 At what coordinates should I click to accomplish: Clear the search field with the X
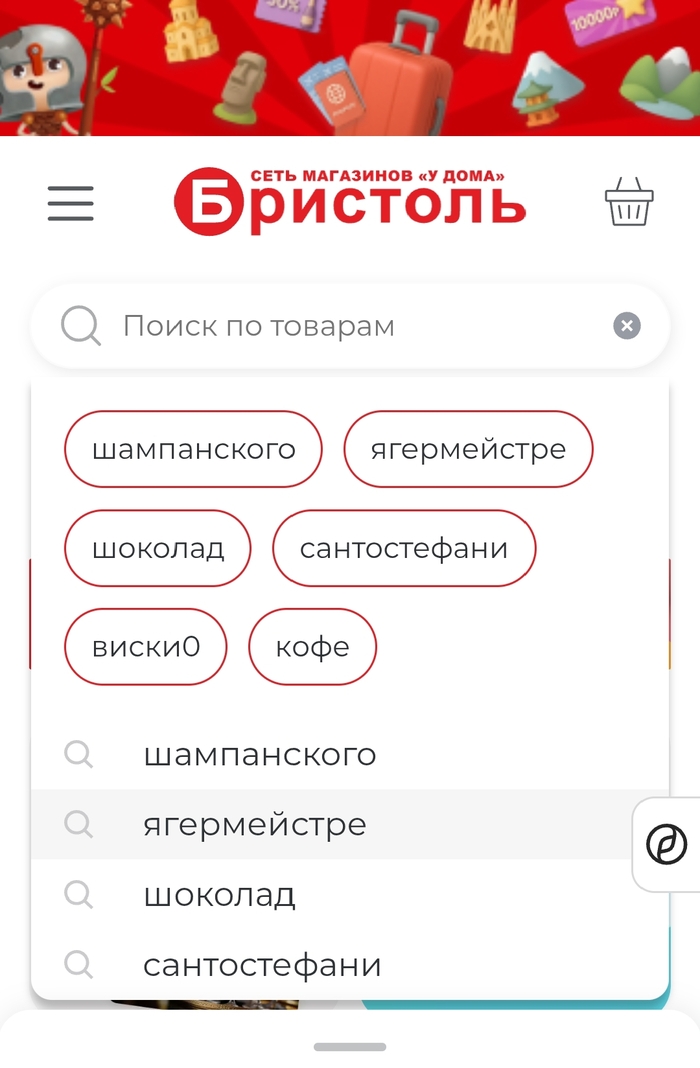click(x=627, y=326)
